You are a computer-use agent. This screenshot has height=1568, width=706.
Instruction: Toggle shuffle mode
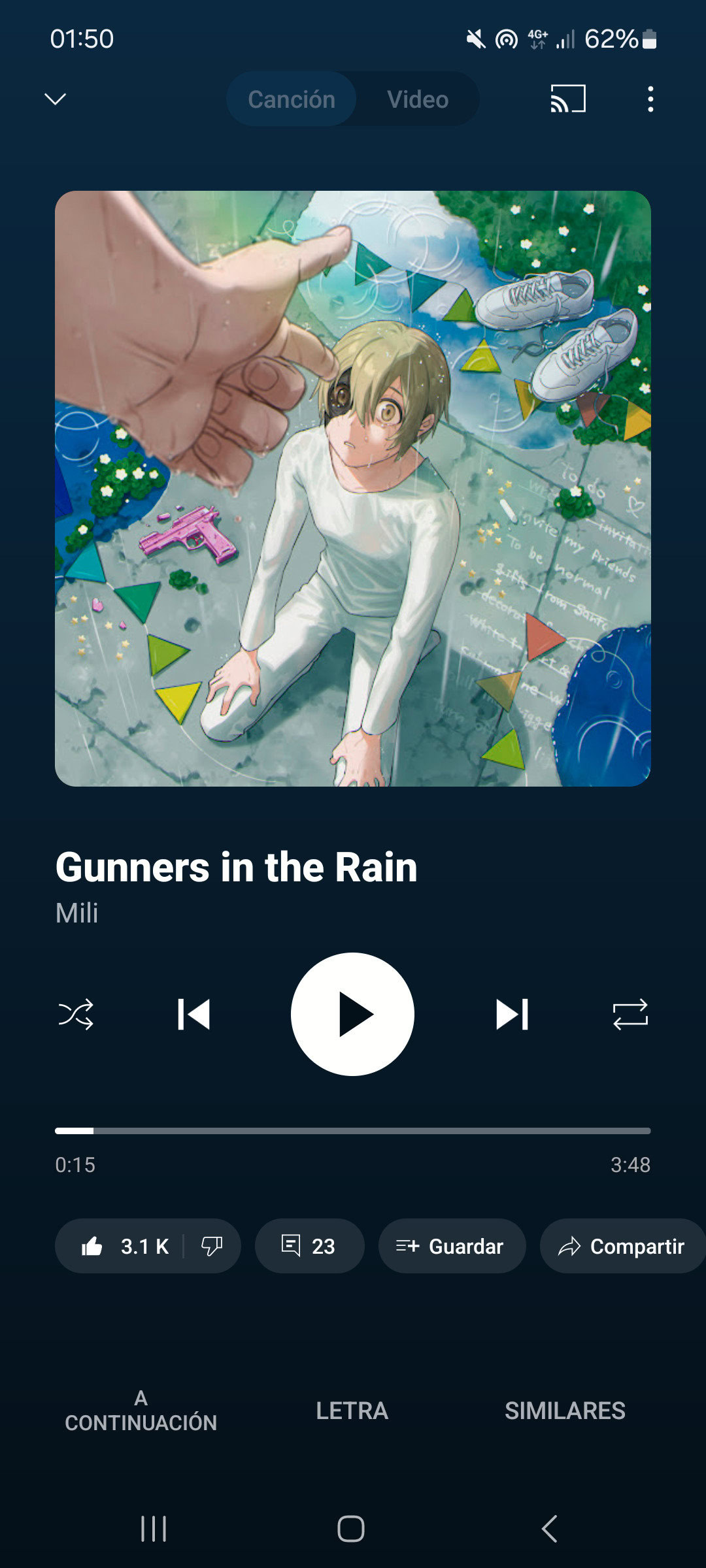[76, 1015]
